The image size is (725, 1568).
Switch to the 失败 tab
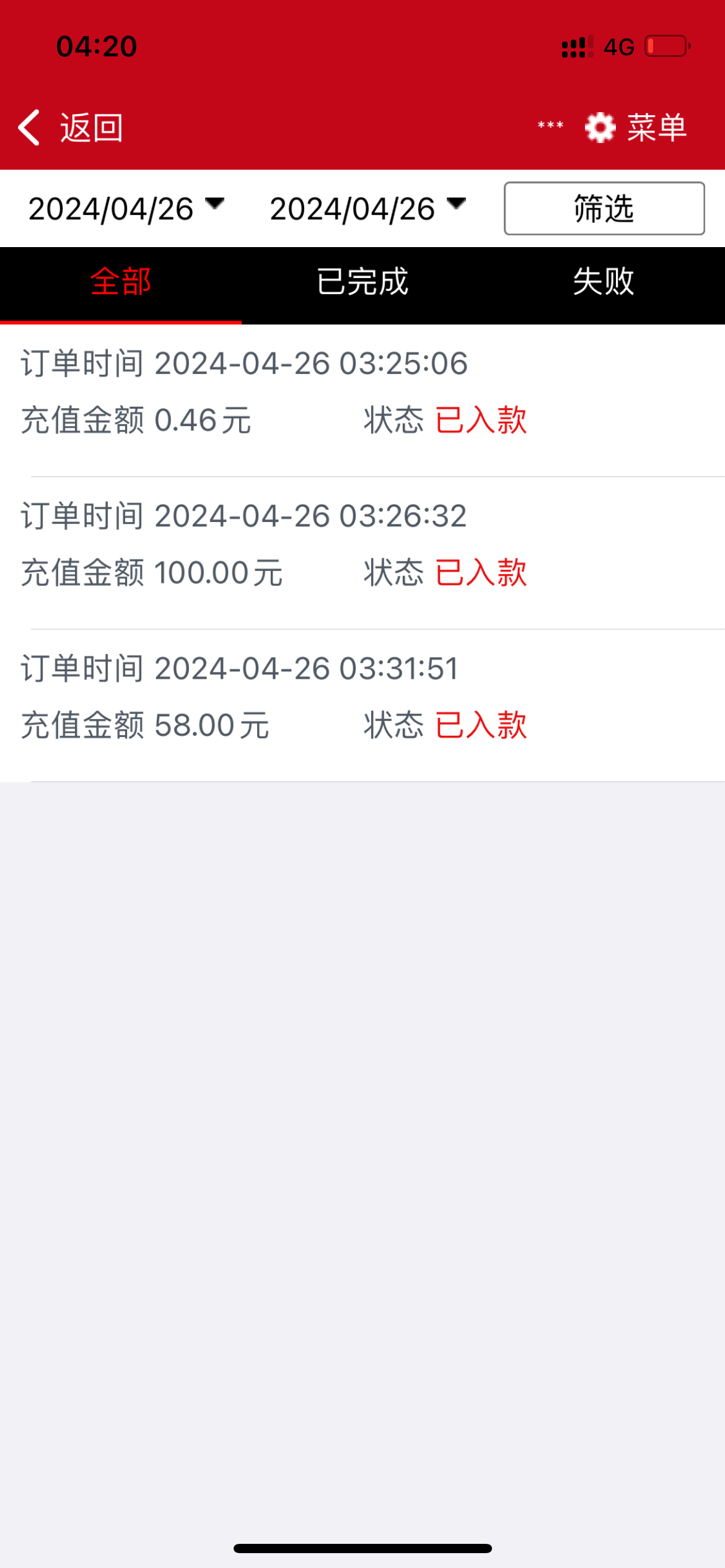click(x=604, y=282)
